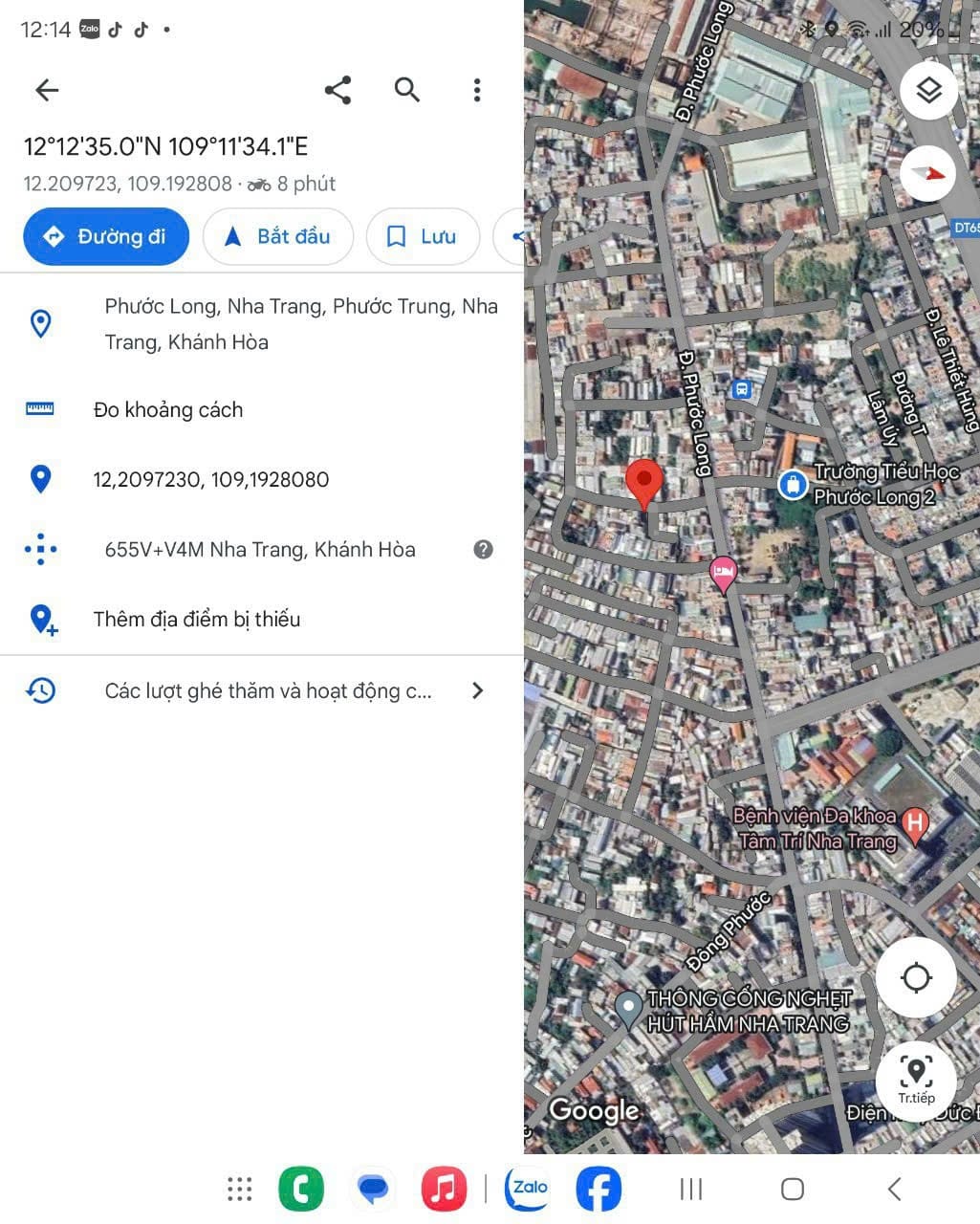Image resolution: width=980 pixels, height=1224 pixels.
Task: Open the map layers selector
Action: click(x=927, y=90)
